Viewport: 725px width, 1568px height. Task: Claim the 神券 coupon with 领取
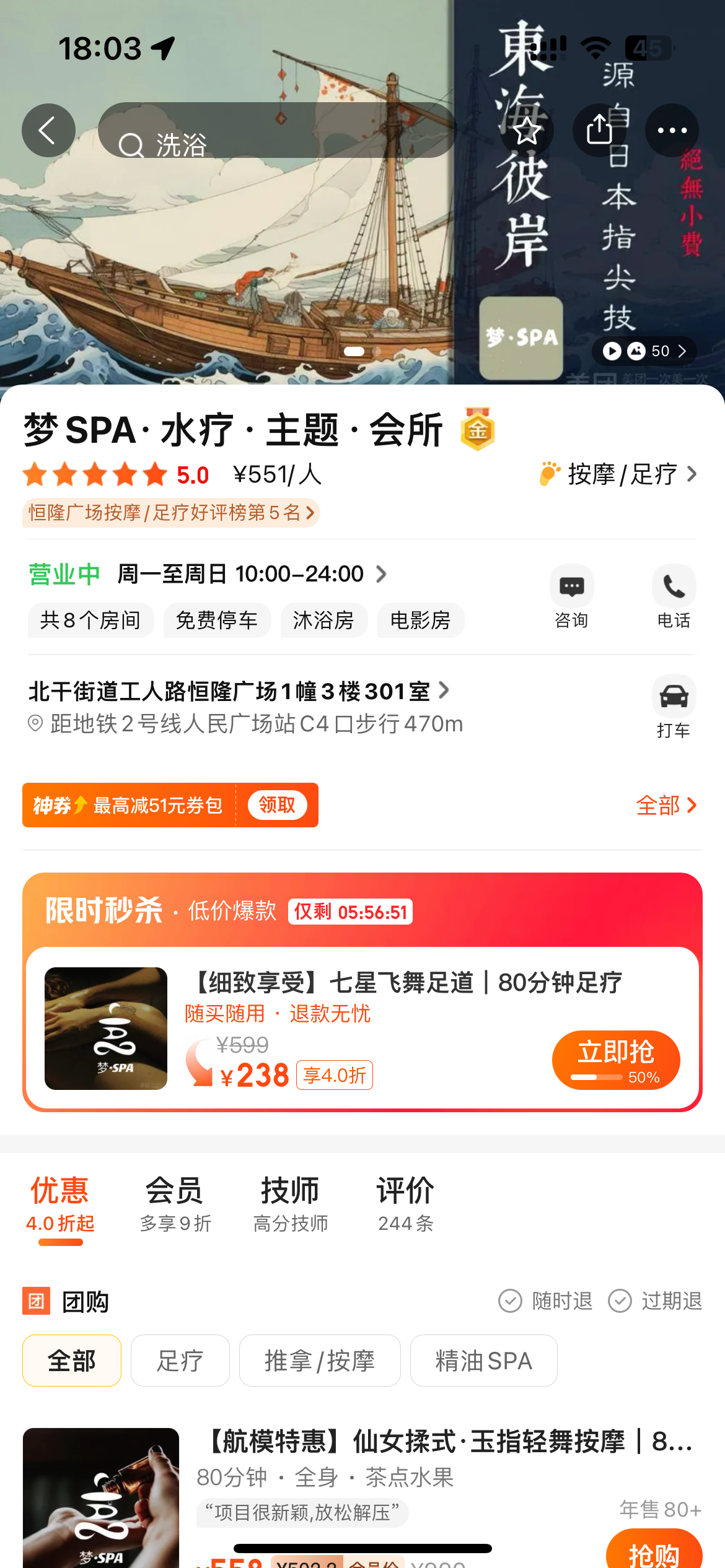[277, 805]
